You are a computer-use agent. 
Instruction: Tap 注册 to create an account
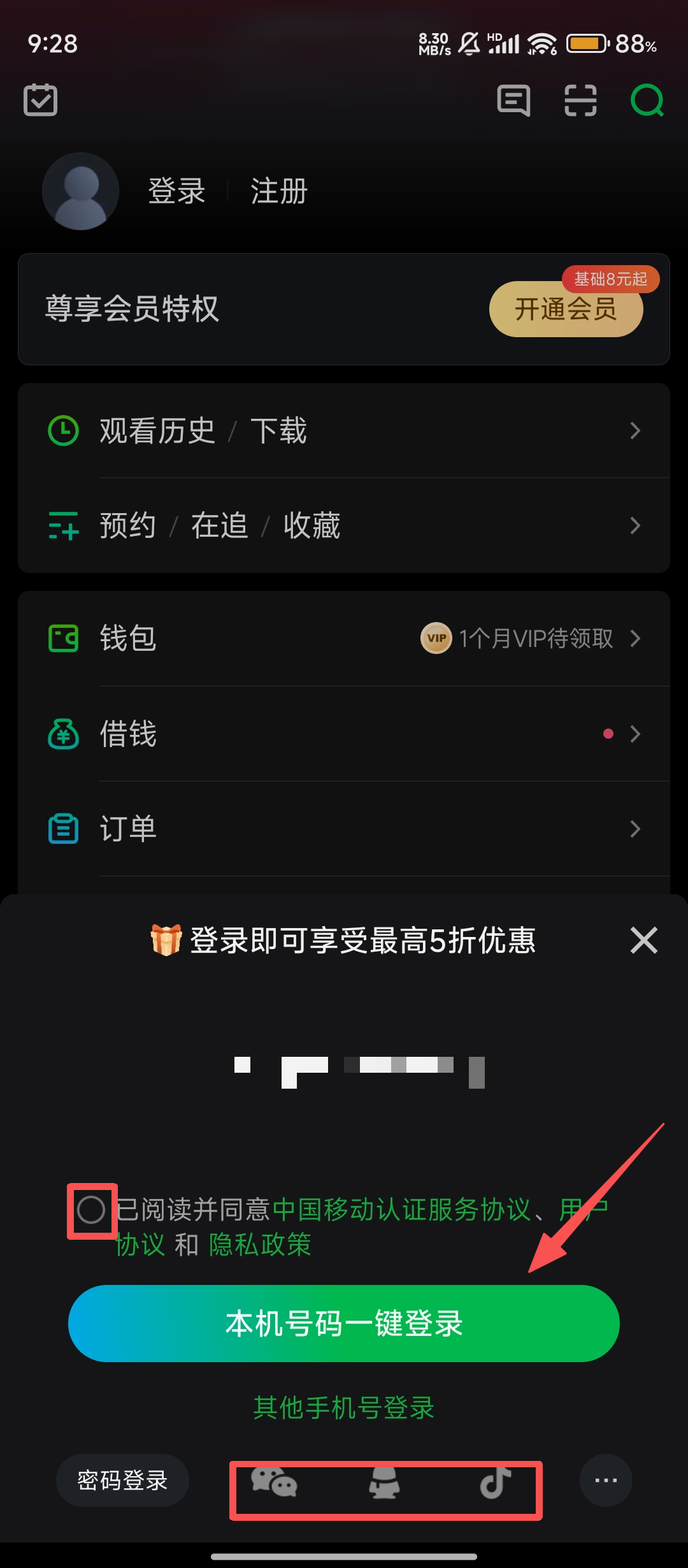[x=279, y=191]
